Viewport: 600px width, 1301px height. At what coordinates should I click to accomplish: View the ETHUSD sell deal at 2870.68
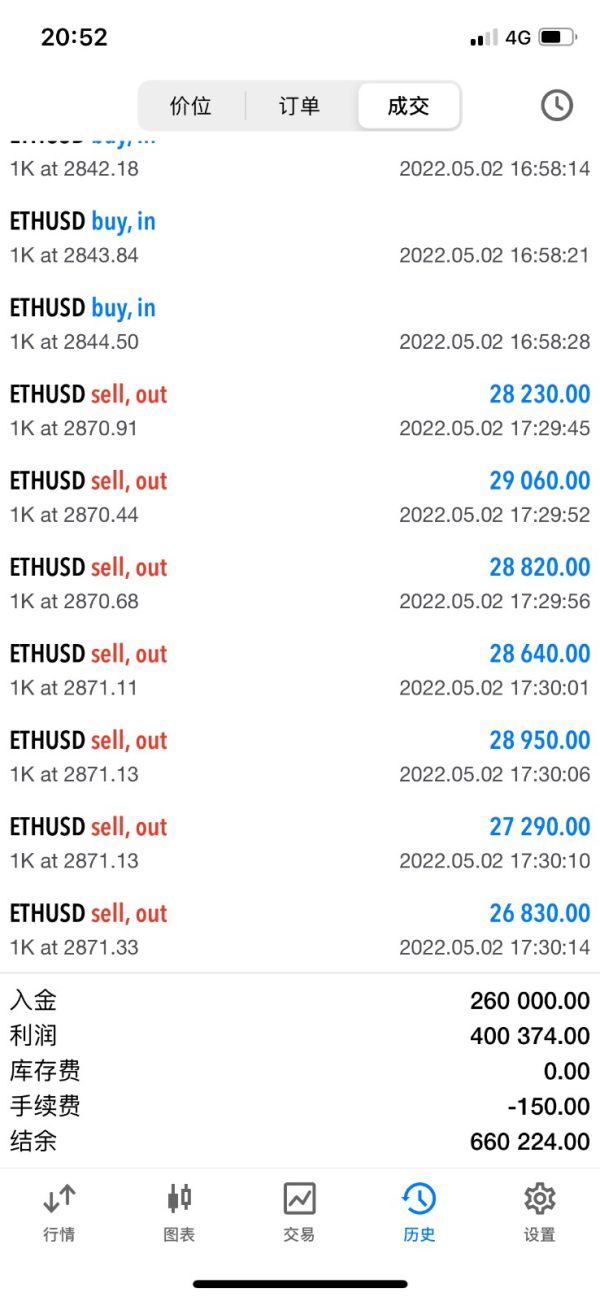click(x=300, y=584)
